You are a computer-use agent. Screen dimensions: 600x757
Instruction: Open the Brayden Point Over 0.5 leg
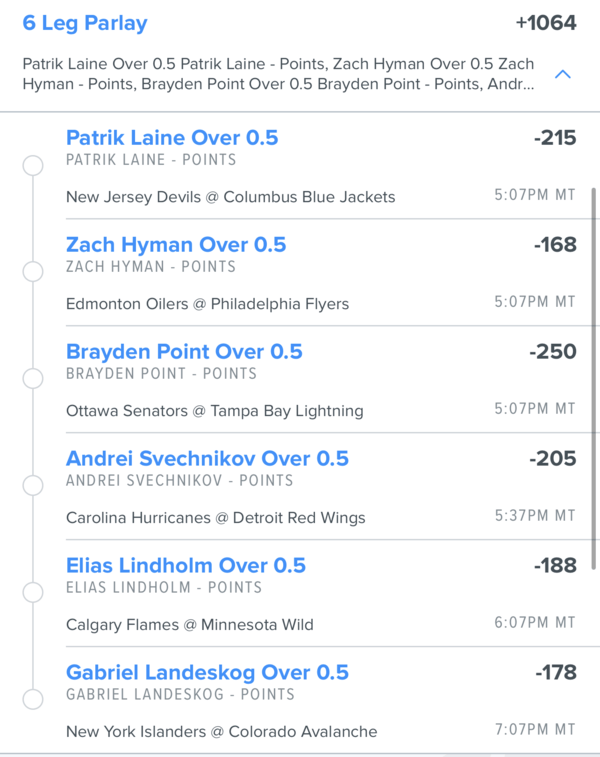tap(184, 352)
